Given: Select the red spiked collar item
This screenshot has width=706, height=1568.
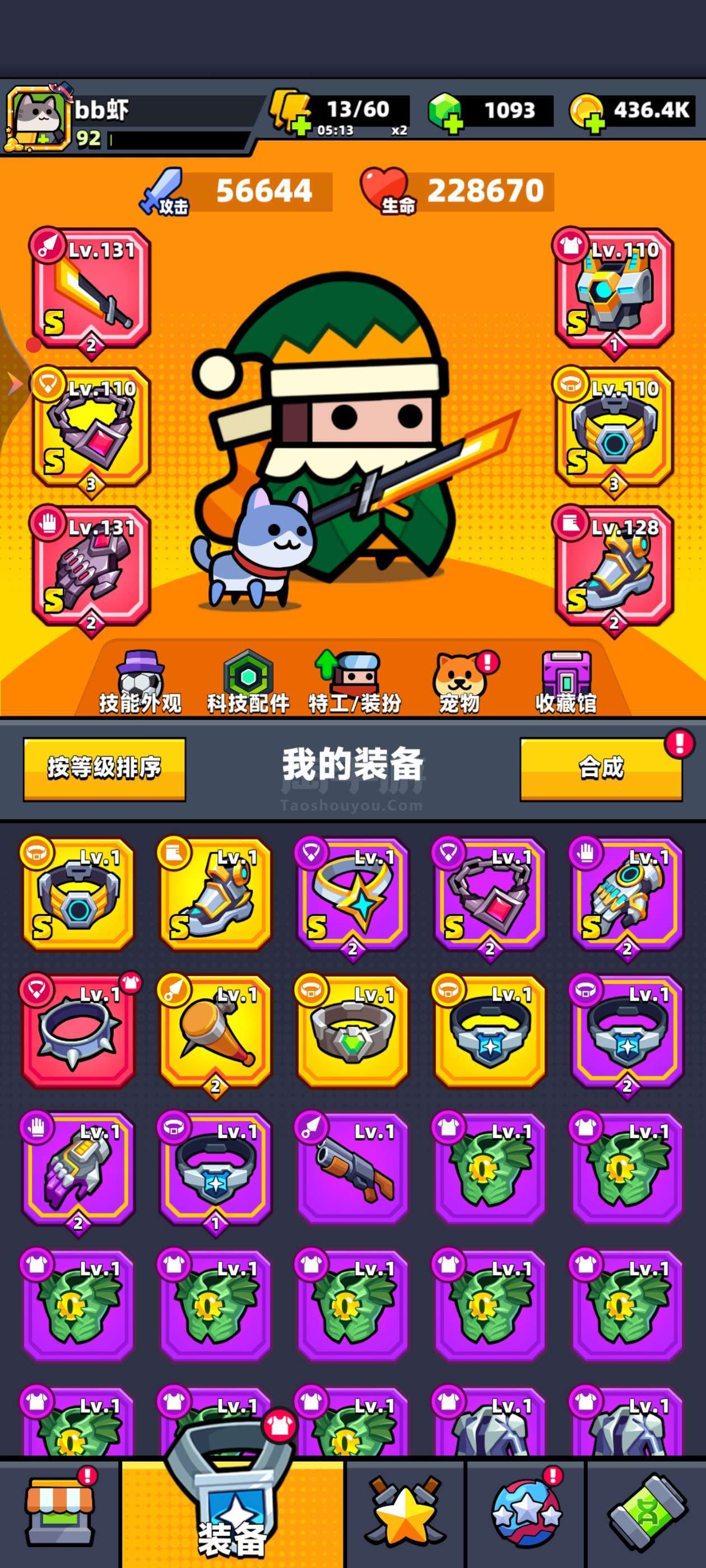Looking at the screenshot, I should [78, 1031].
